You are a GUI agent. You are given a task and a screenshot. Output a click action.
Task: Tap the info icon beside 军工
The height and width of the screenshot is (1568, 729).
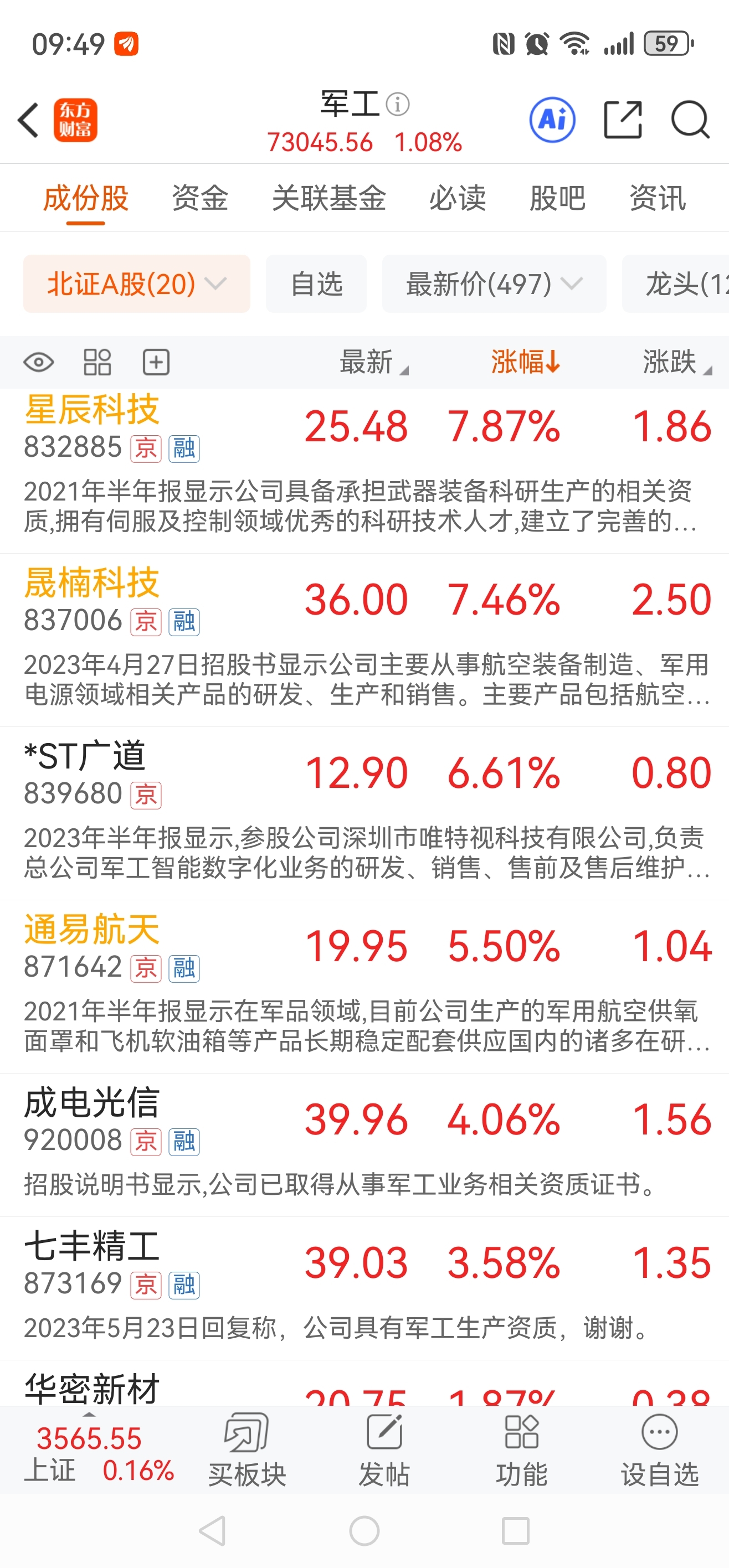[398, 104]
